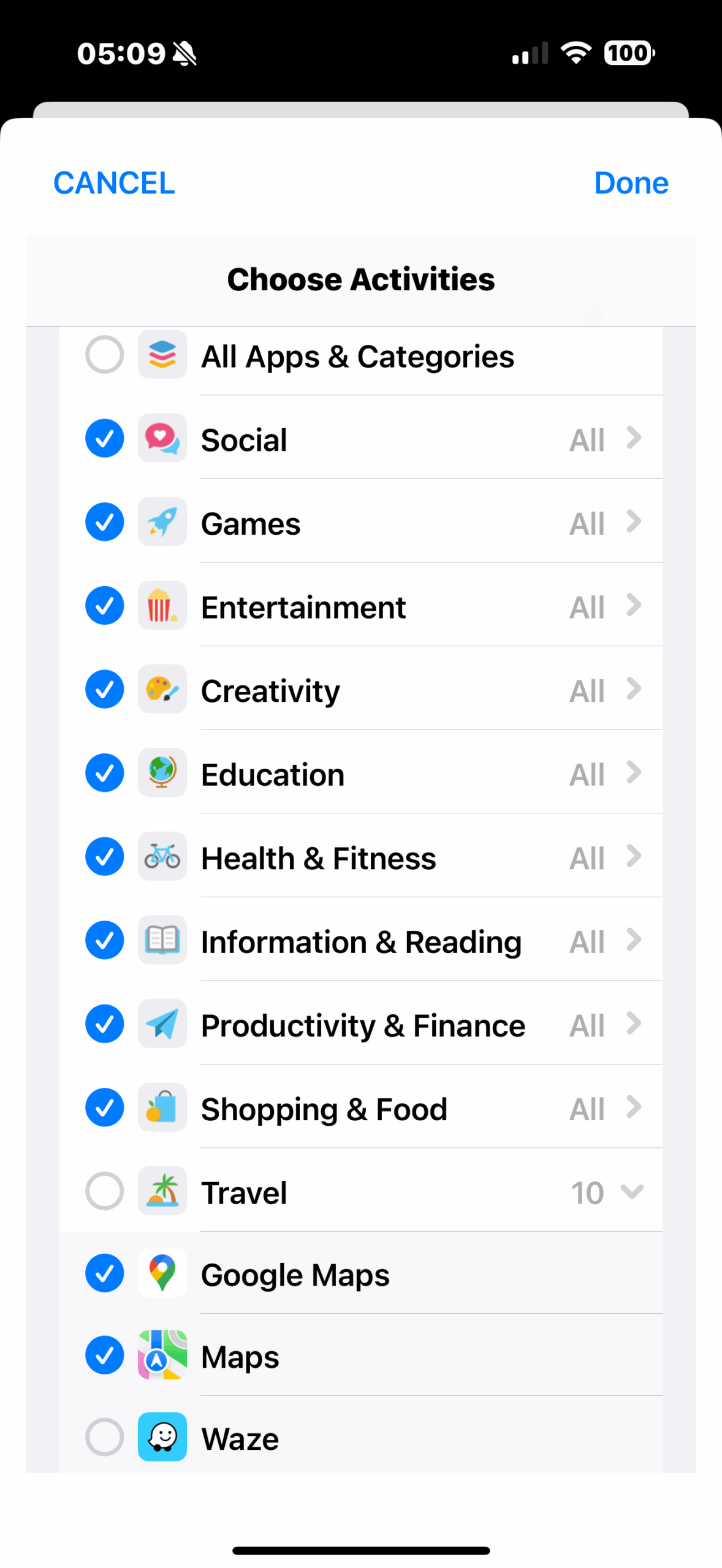722x1568 pixels.
Task: Uncheck the Maps app checkbox
Action: click(x=104, y=1356)
